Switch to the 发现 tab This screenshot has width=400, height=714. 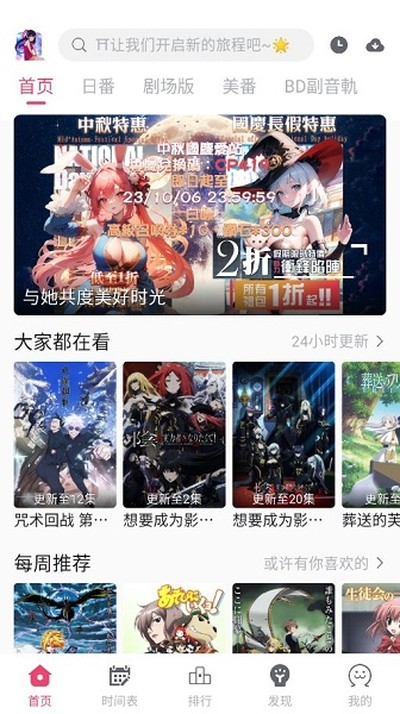[x=280, y=686]
